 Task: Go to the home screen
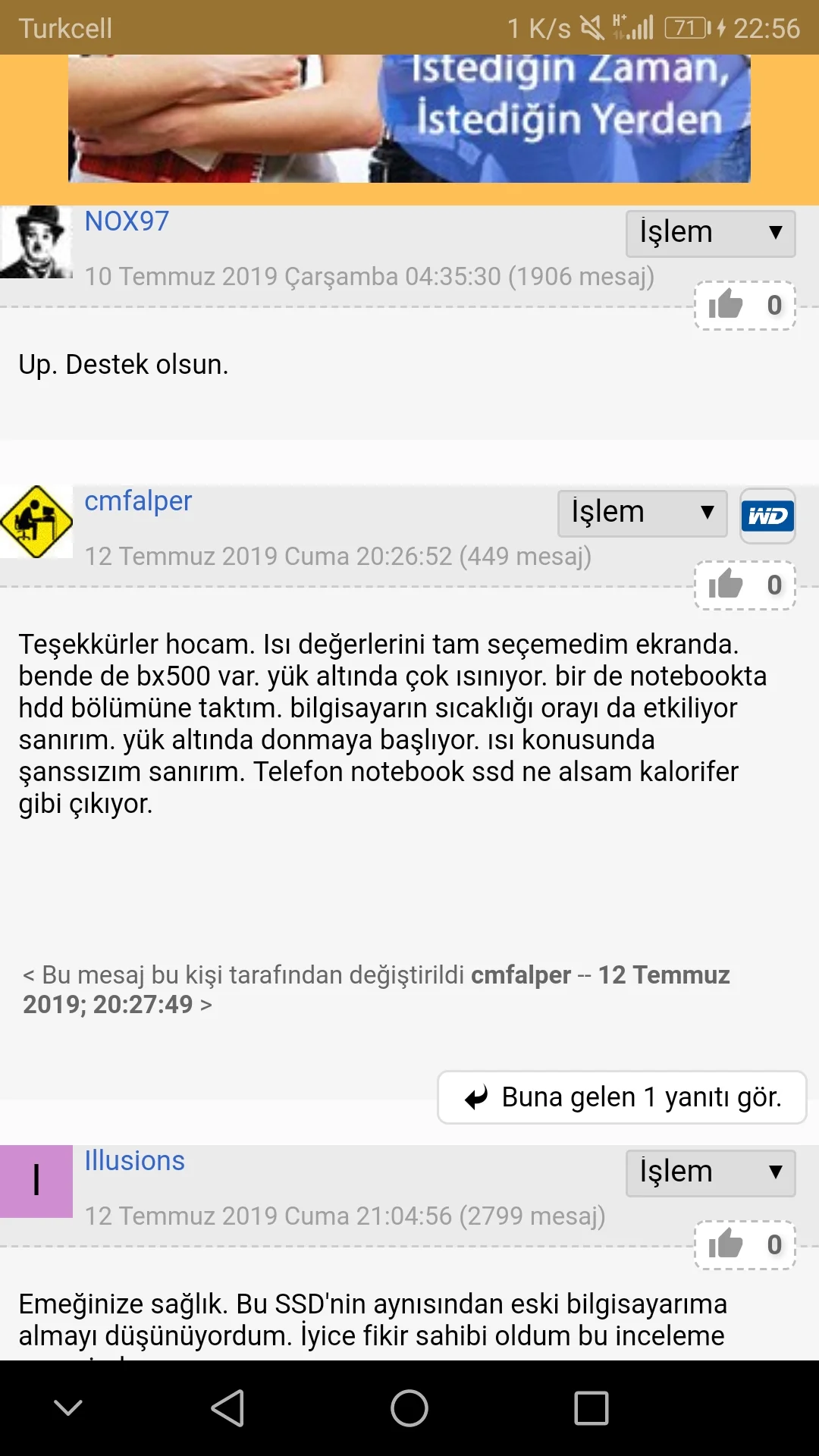pos(409,1408)
